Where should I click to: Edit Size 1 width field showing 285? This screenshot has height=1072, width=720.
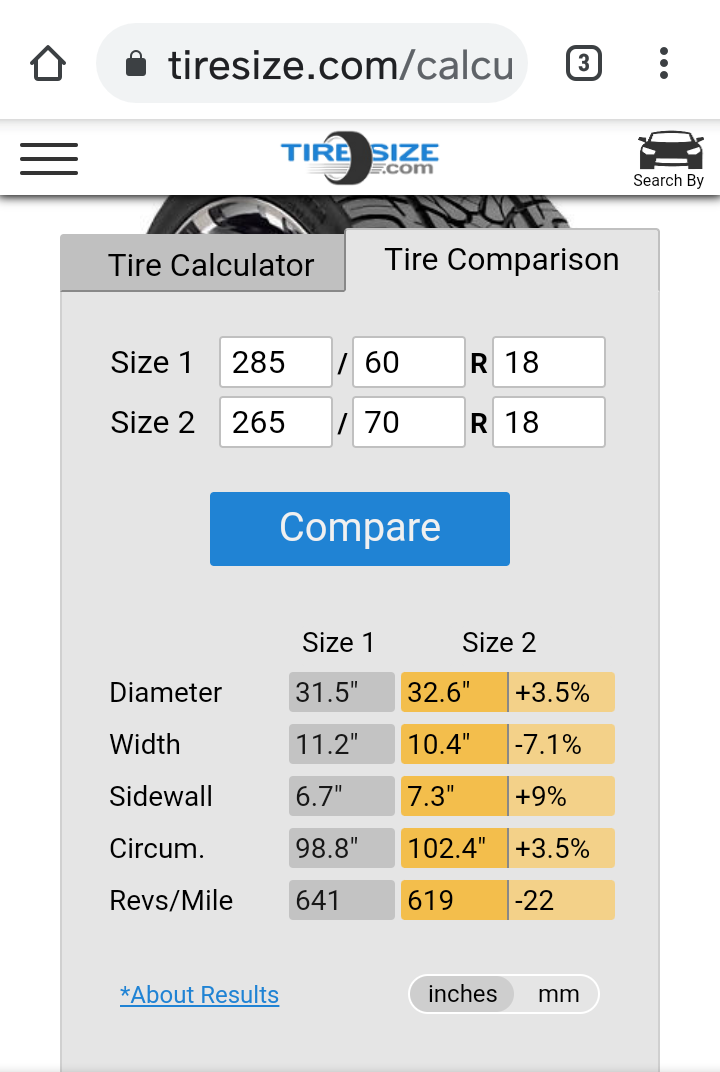click(275, 362)
